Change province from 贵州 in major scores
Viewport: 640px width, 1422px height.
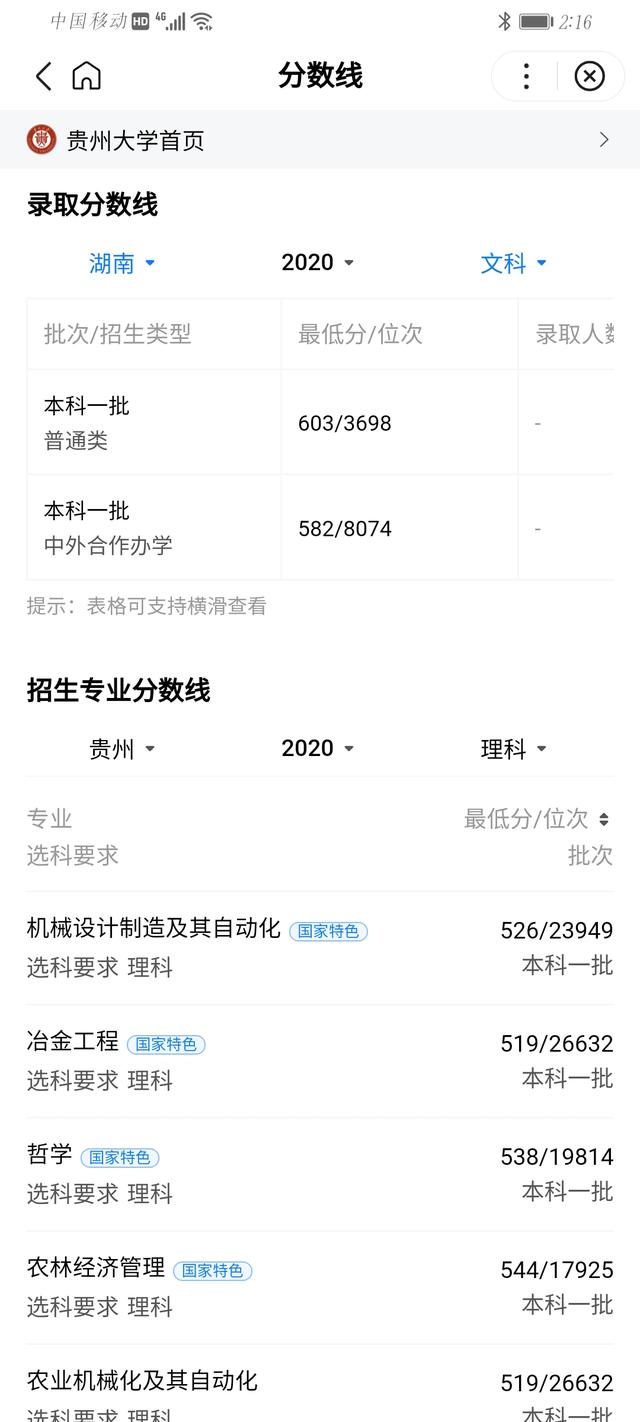coord(123,749)
